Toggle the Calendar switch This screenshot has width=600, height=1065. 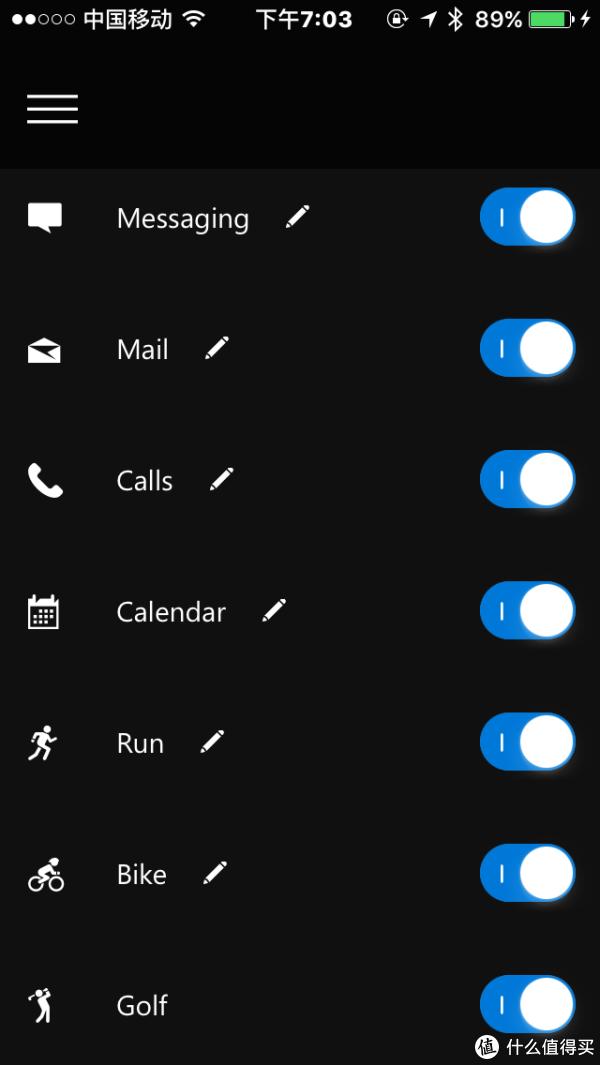(527, 610)
